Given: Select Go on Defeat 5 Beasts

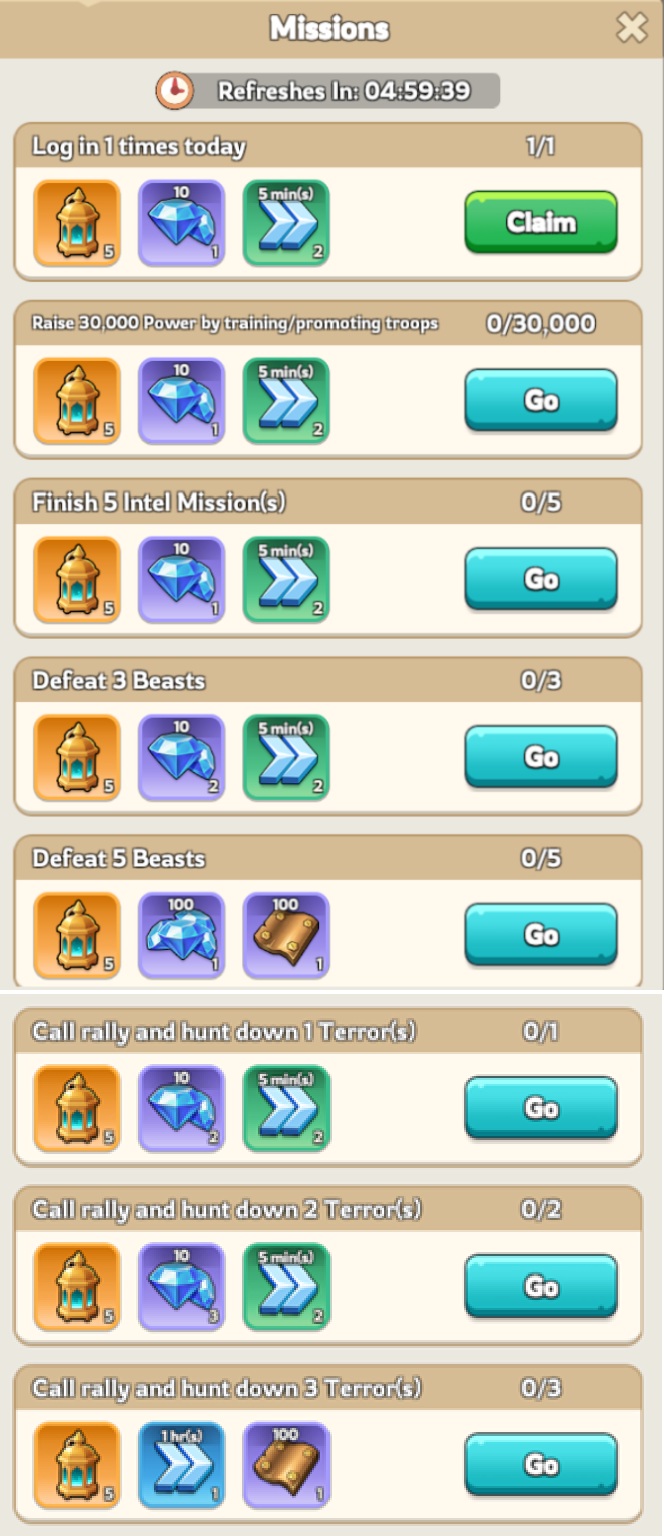Looking at the screenshot, I should pos(540,935).
